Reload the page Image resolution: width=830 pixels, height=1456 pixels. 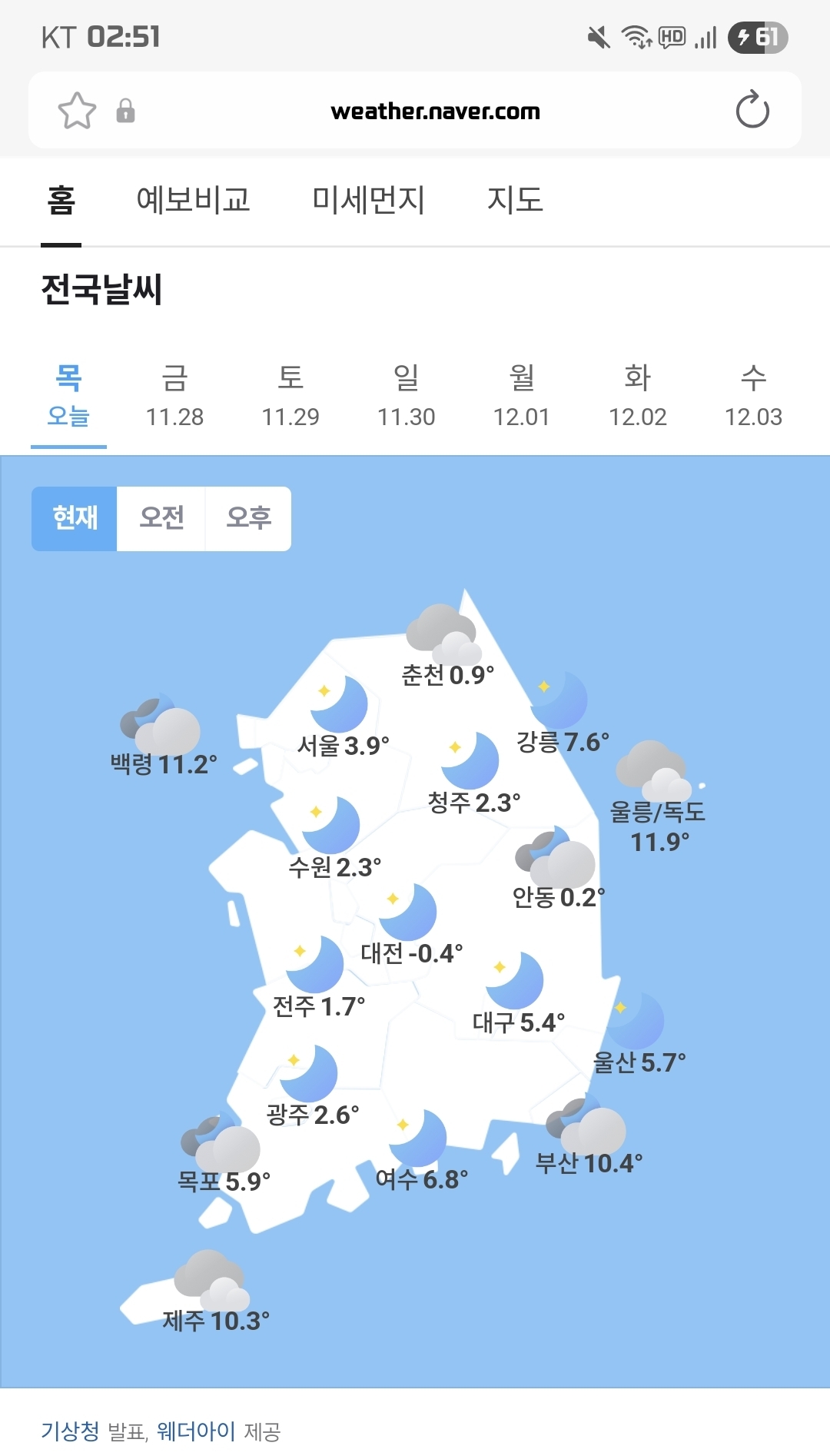pyautogui.click(x=752, y=110)
